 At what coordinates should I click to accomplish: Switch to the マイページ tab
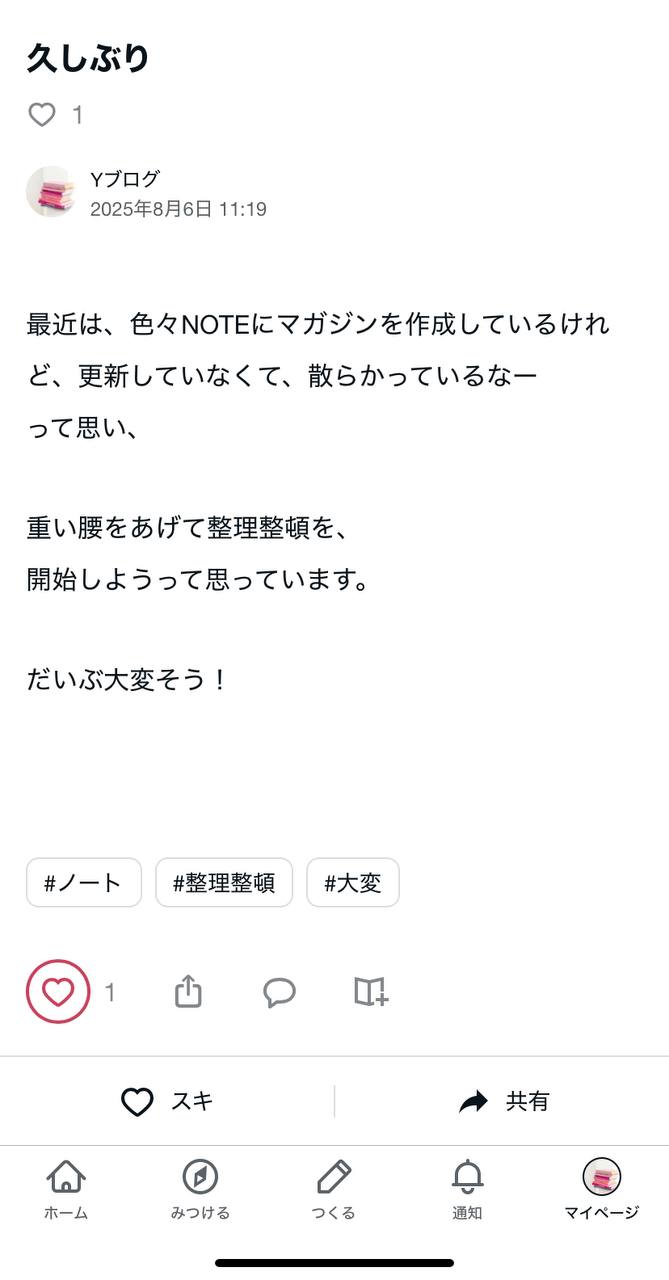[x=601, y=1190]
